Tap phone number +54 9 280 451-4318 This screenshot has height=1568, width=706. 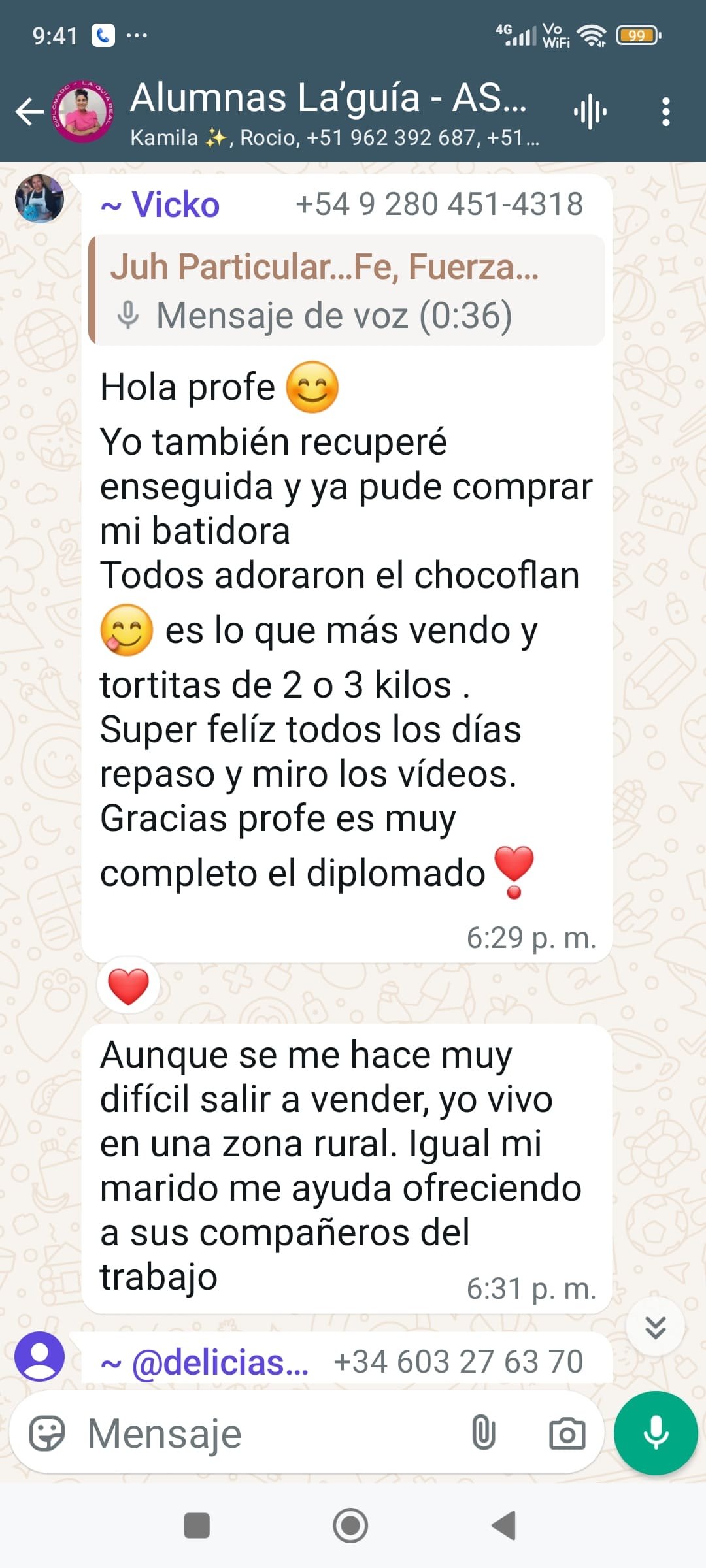click(x=439, y=203)
